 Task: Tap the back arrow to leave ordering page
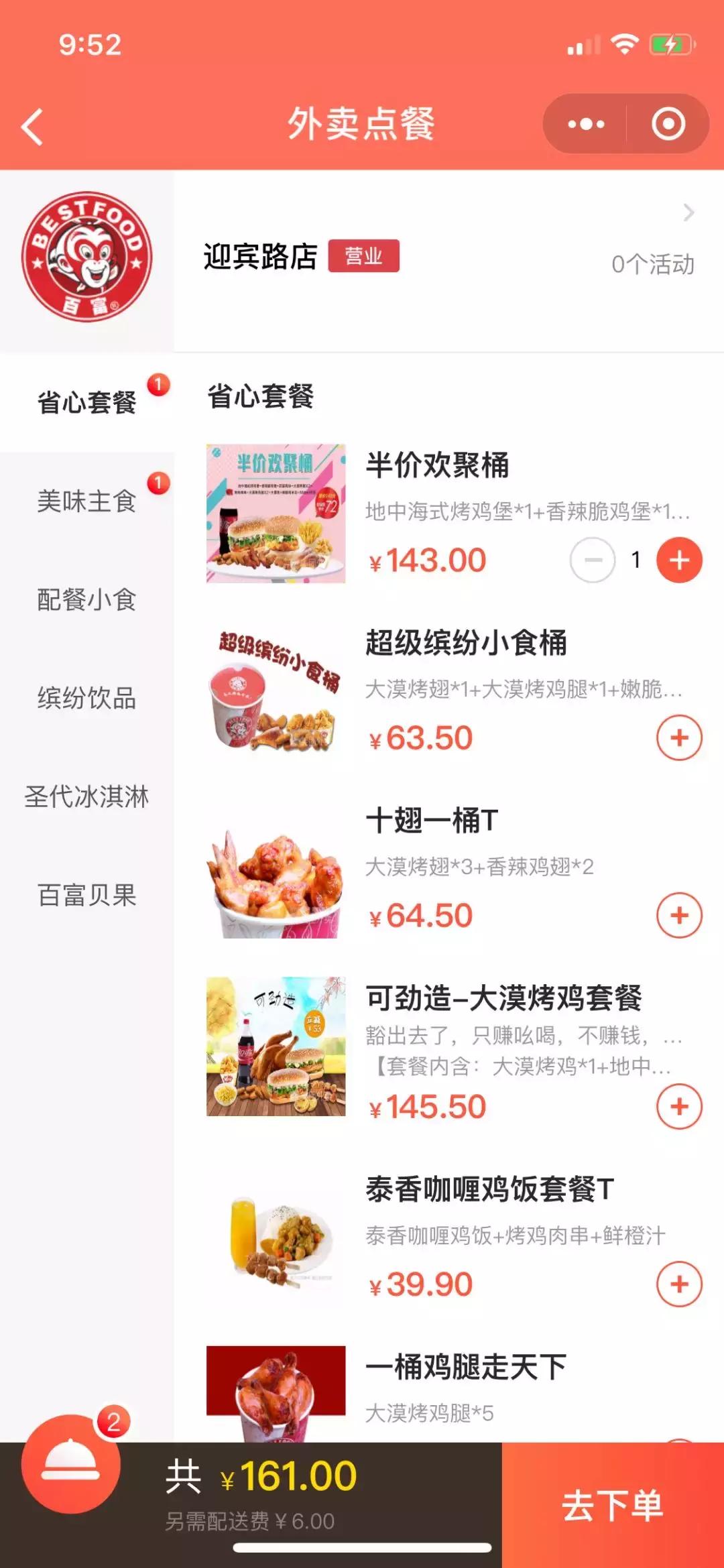[32, 126]
